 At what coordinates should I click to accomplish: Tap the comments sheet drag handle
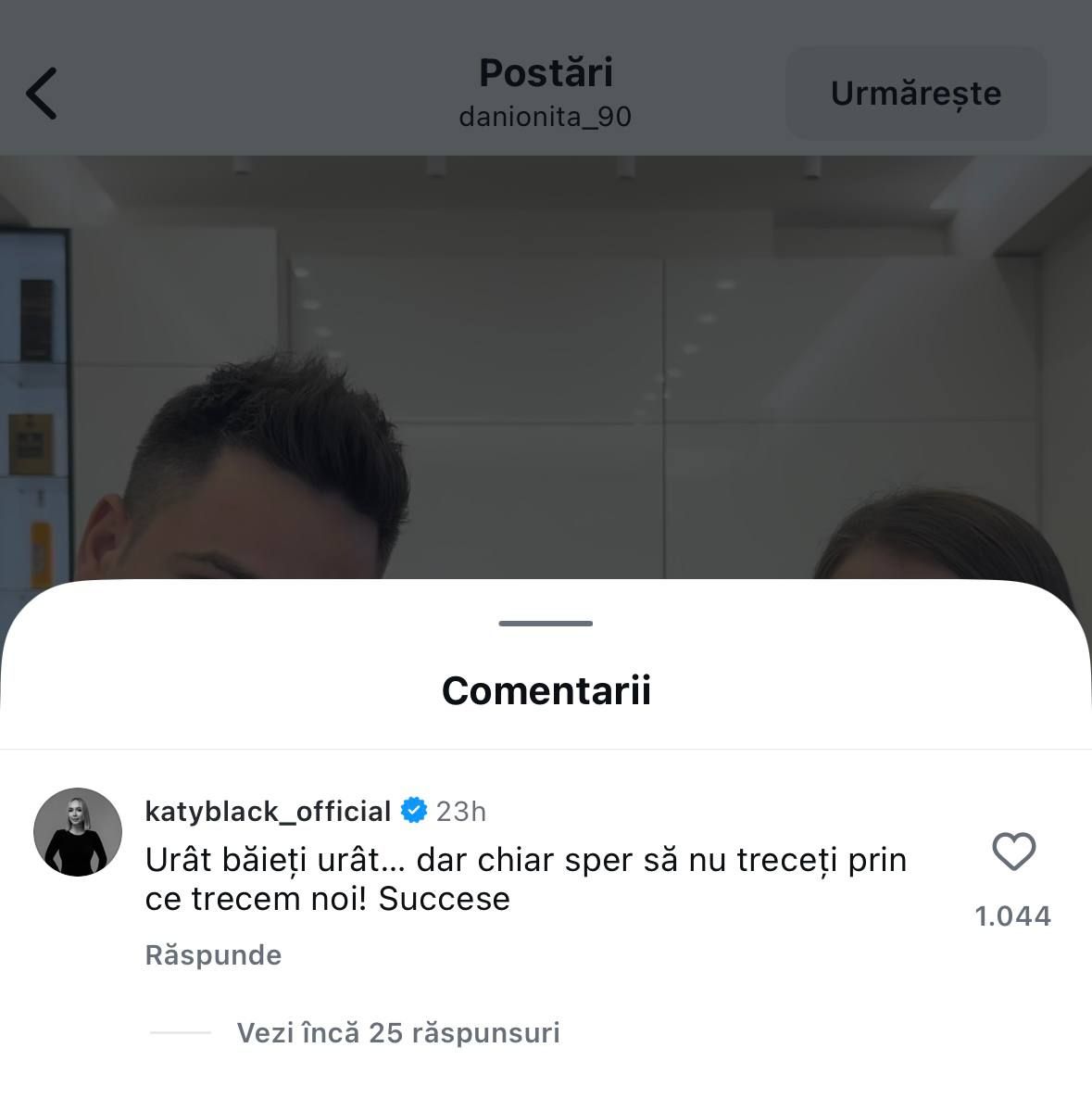tap(546, 624)
